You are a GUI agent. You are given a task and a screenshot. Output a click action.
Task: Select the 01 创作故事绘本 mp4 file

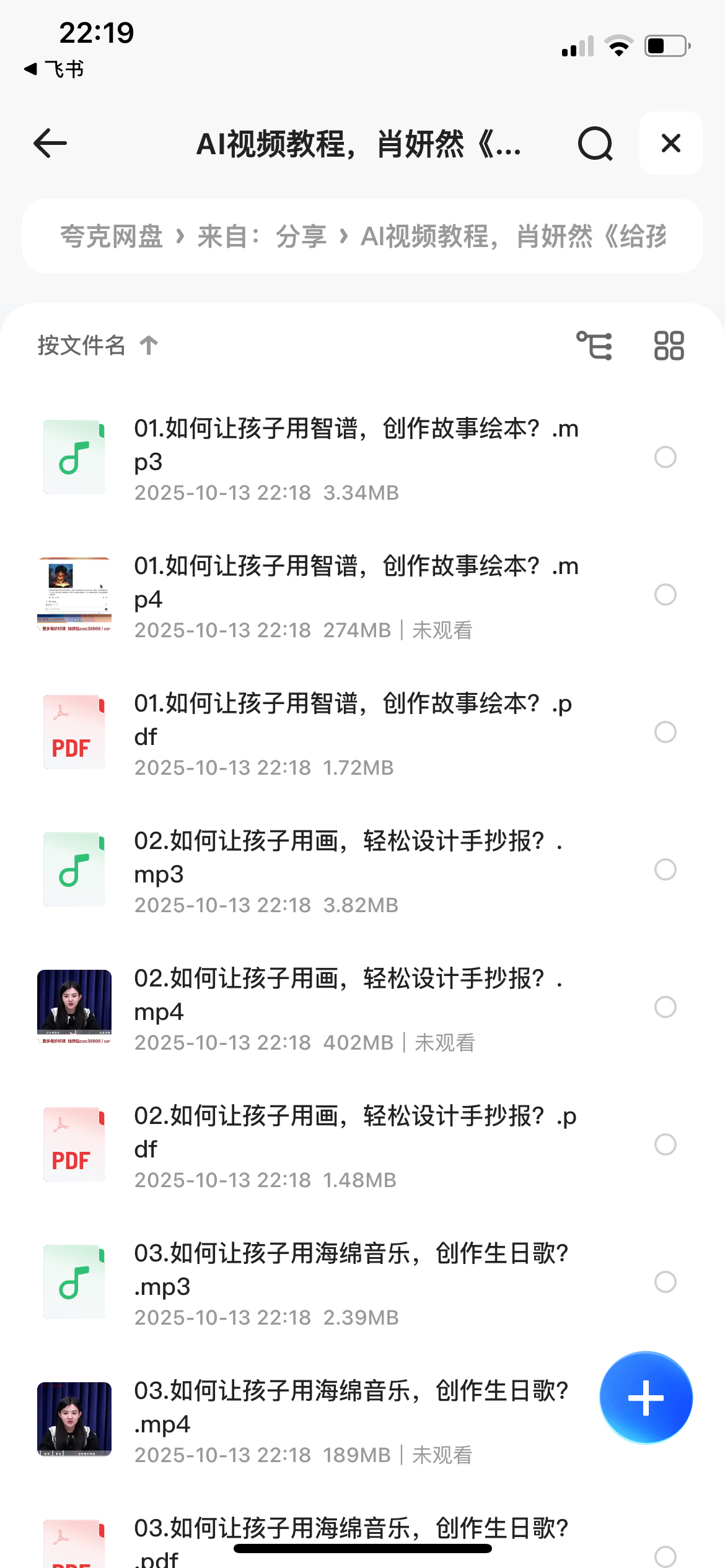coord(665,595)
